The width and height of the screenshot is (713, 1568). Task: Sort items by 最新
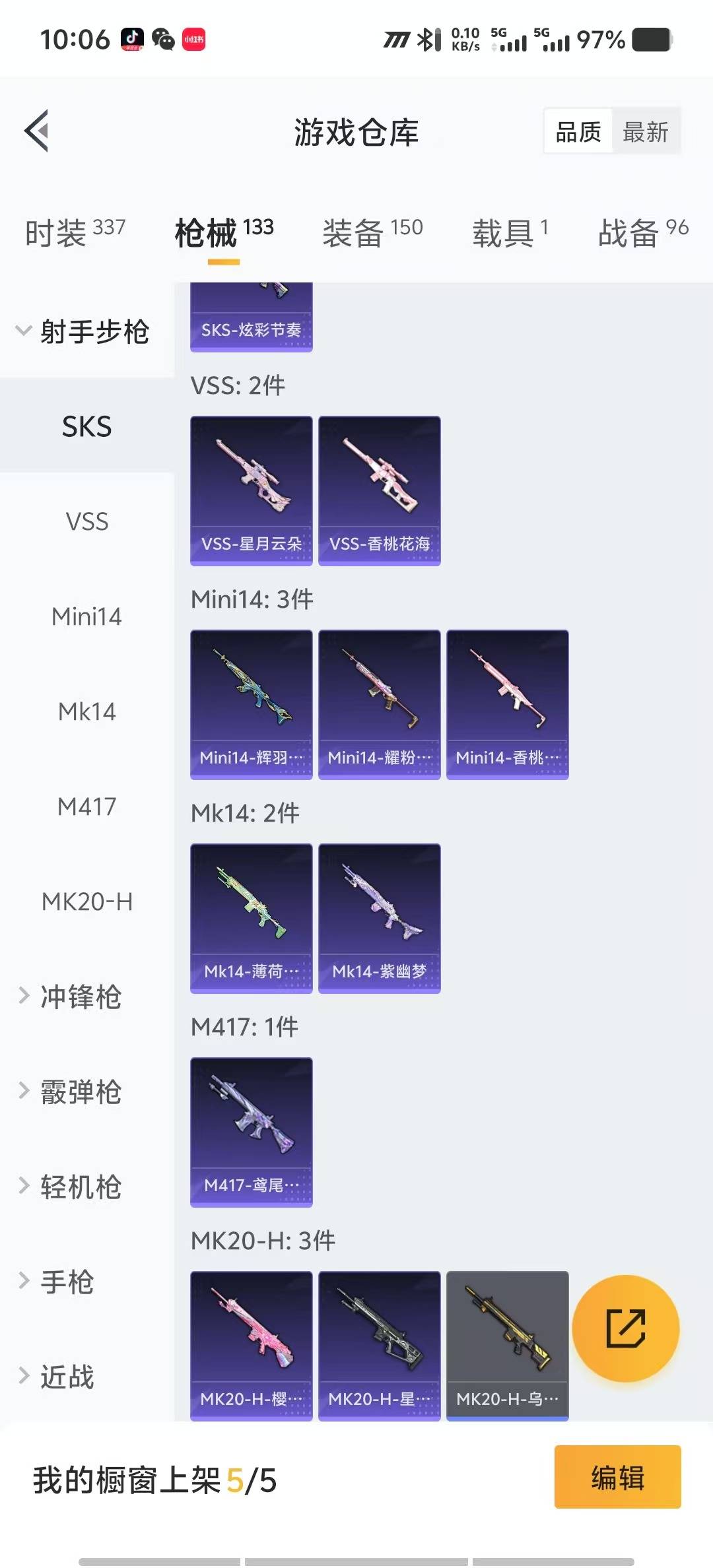point(645,132)
